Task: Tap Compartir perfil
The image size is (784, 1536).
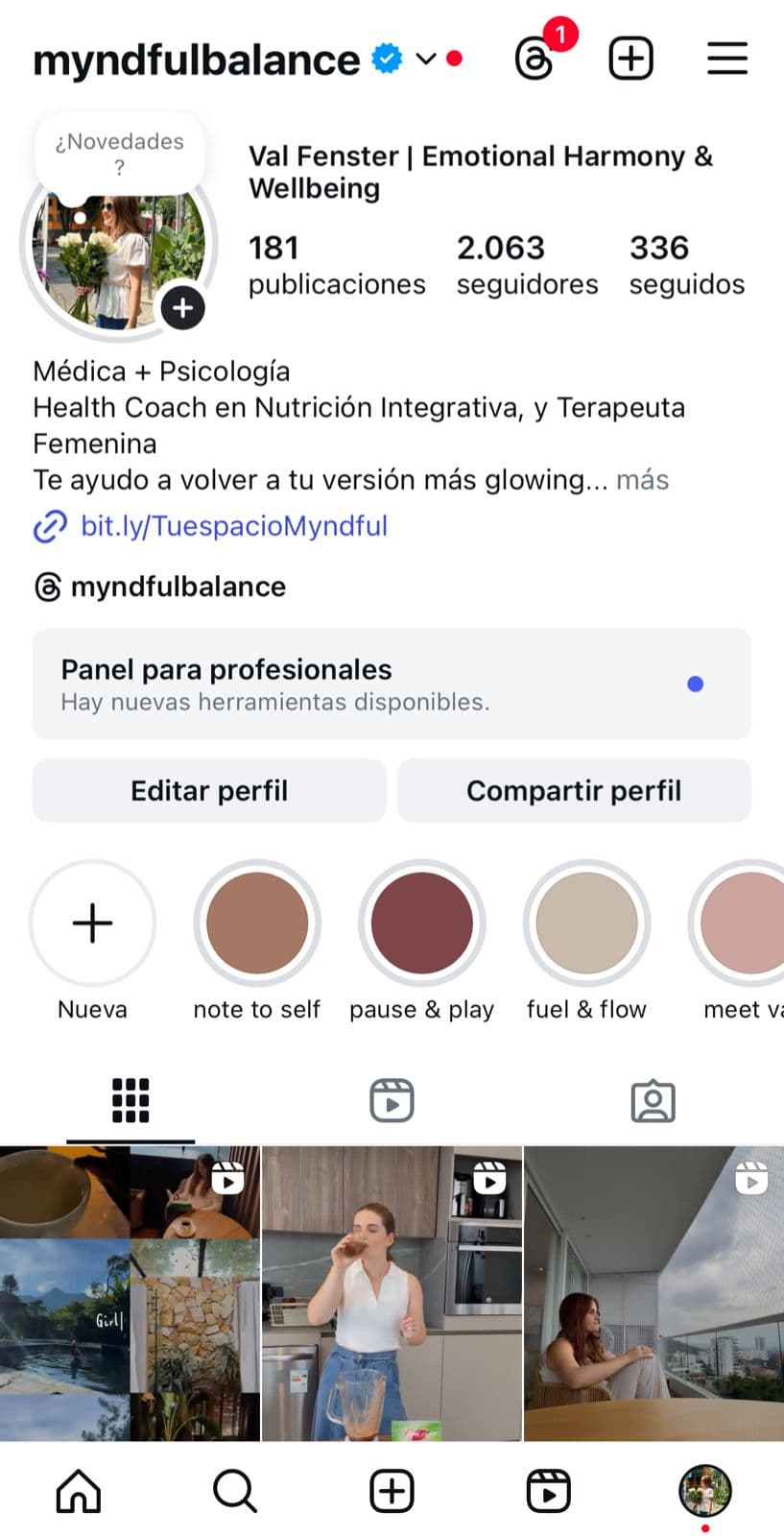Action: coord(574,791)
